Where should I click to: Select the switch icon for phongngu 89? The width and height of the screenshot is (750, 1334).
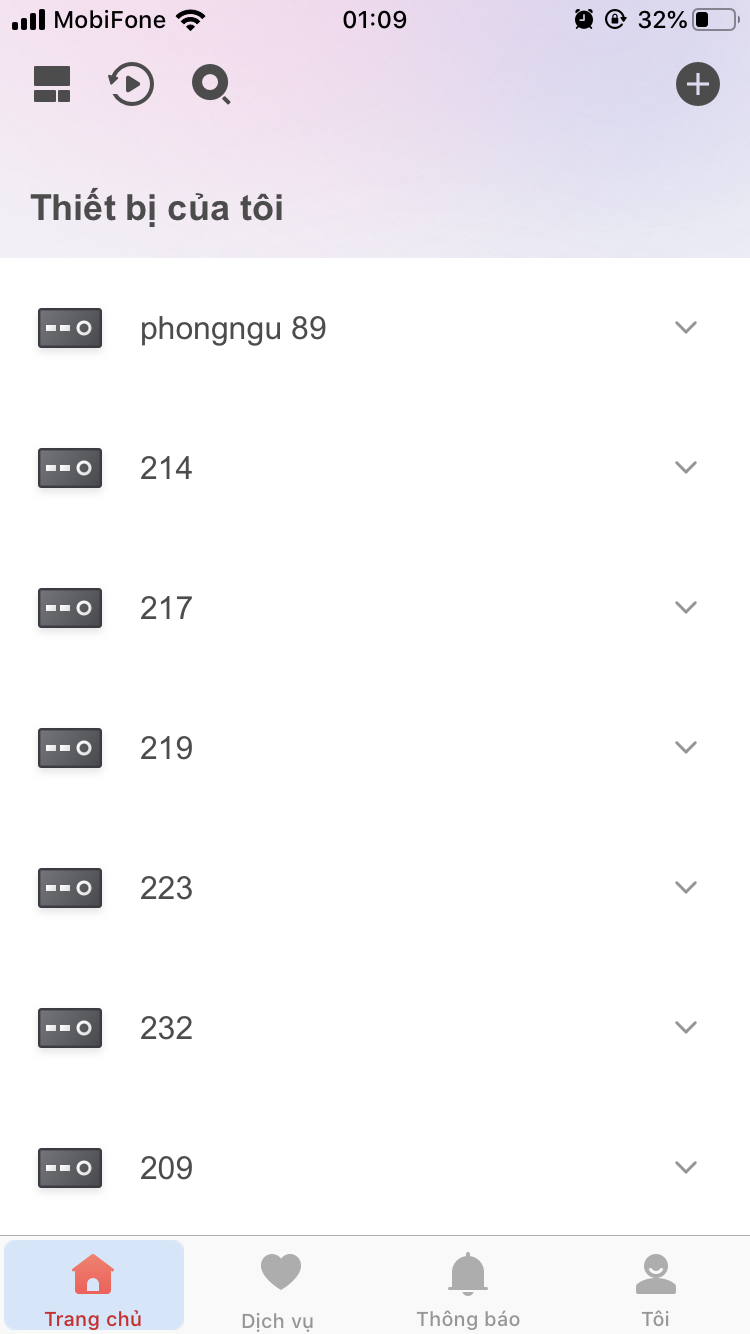(69, 327)
